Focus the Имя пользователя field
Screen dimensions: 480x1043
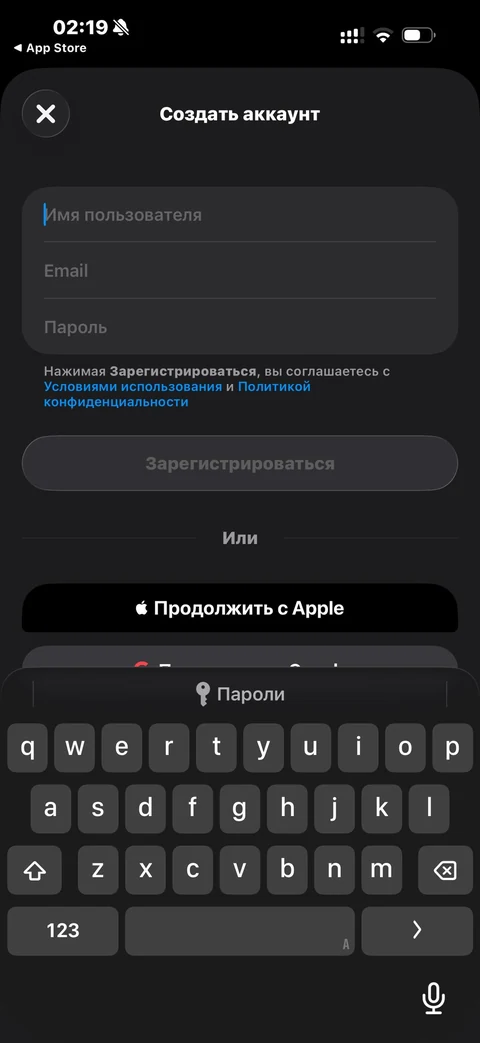[240, 215]
